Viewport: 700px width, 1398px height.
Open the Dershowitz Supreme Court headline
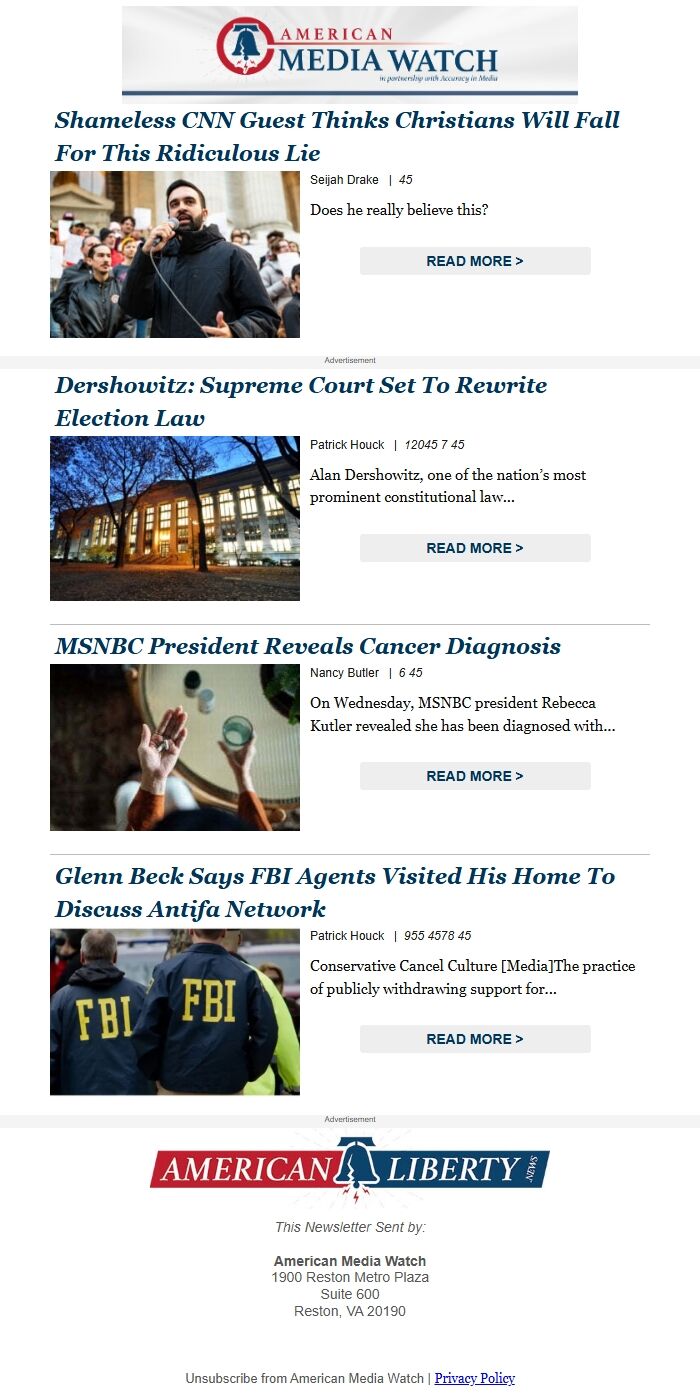point(301,402)
